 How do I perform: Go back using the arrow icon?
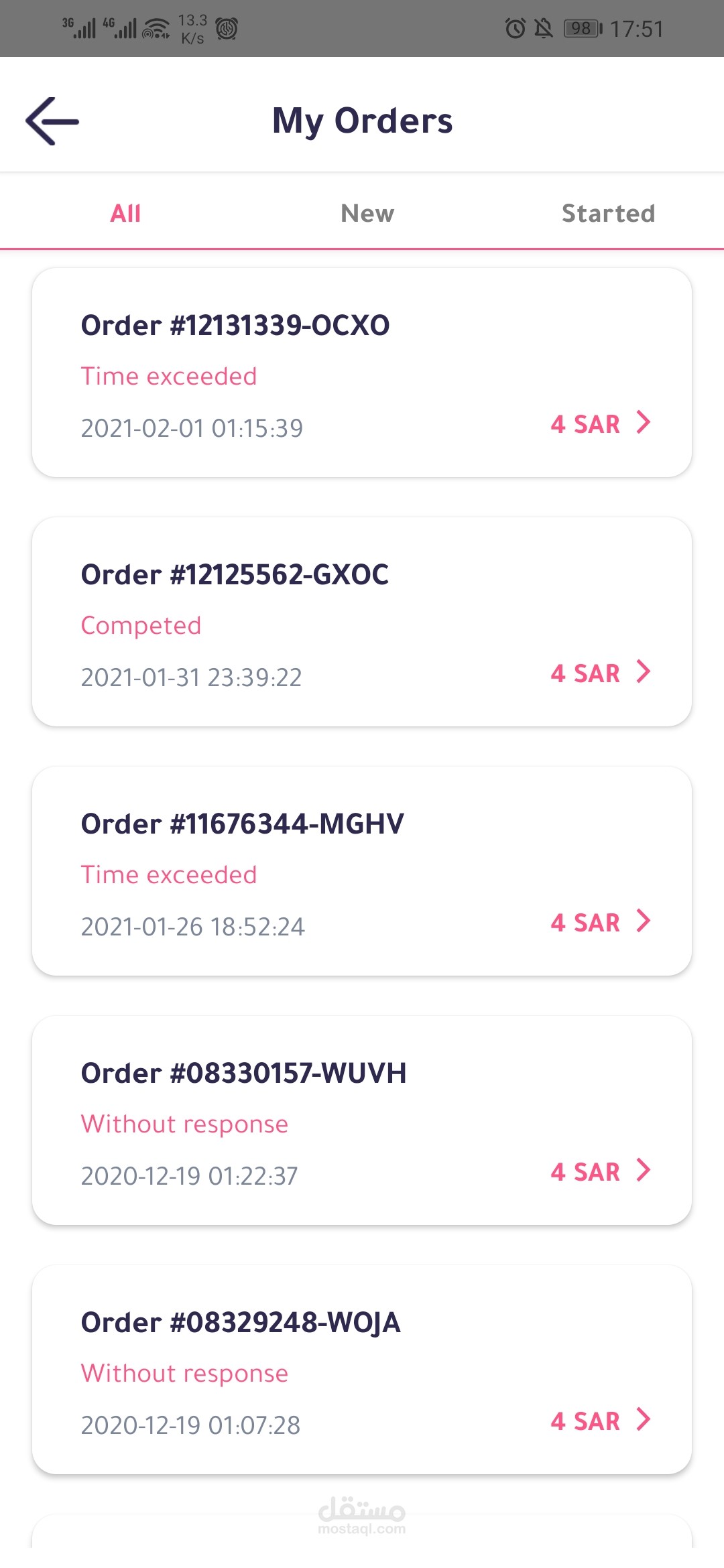pos(52,121)
